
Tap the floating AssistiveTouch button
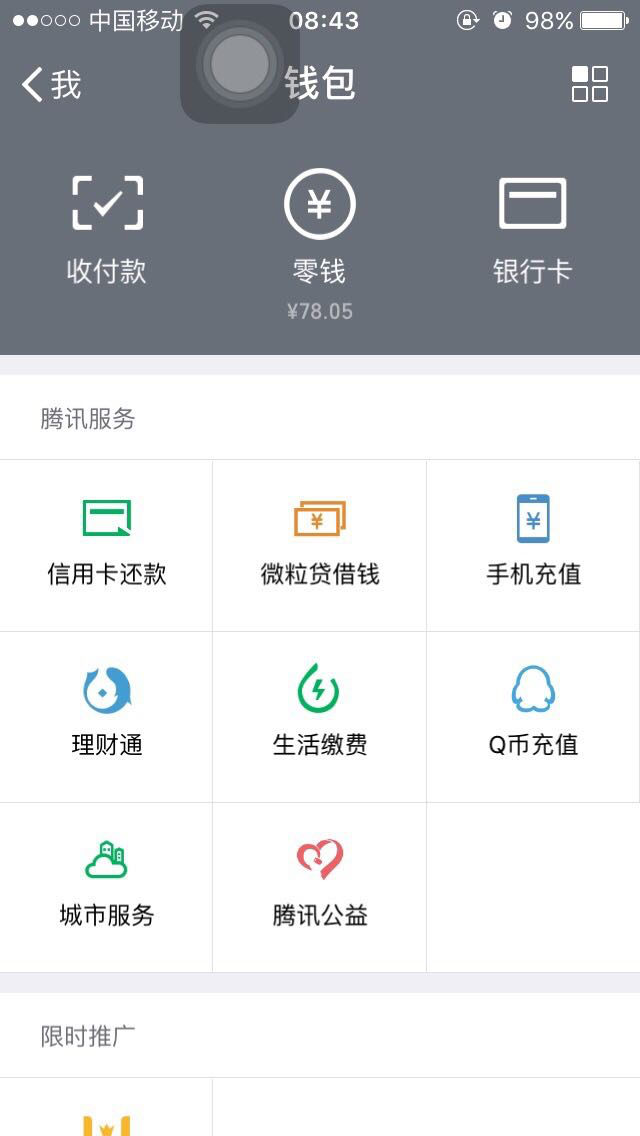point(240,64)
